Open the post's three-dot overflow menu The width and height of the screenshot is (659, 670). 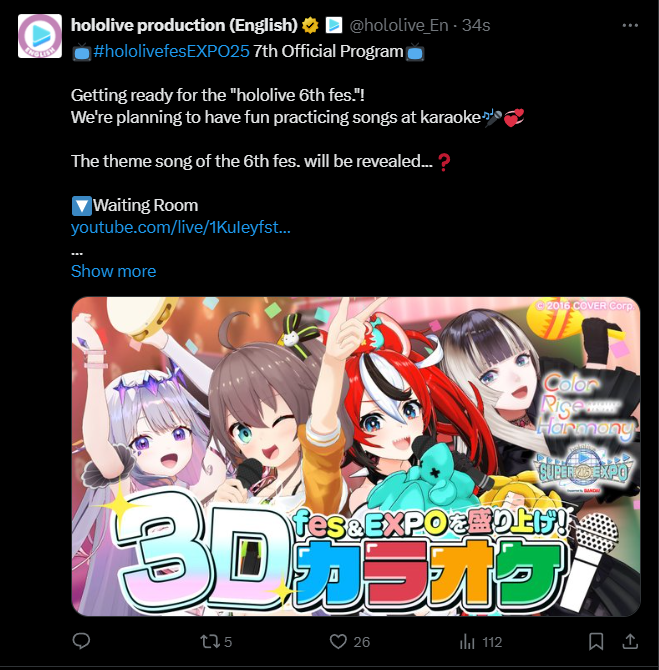point(627,24)
